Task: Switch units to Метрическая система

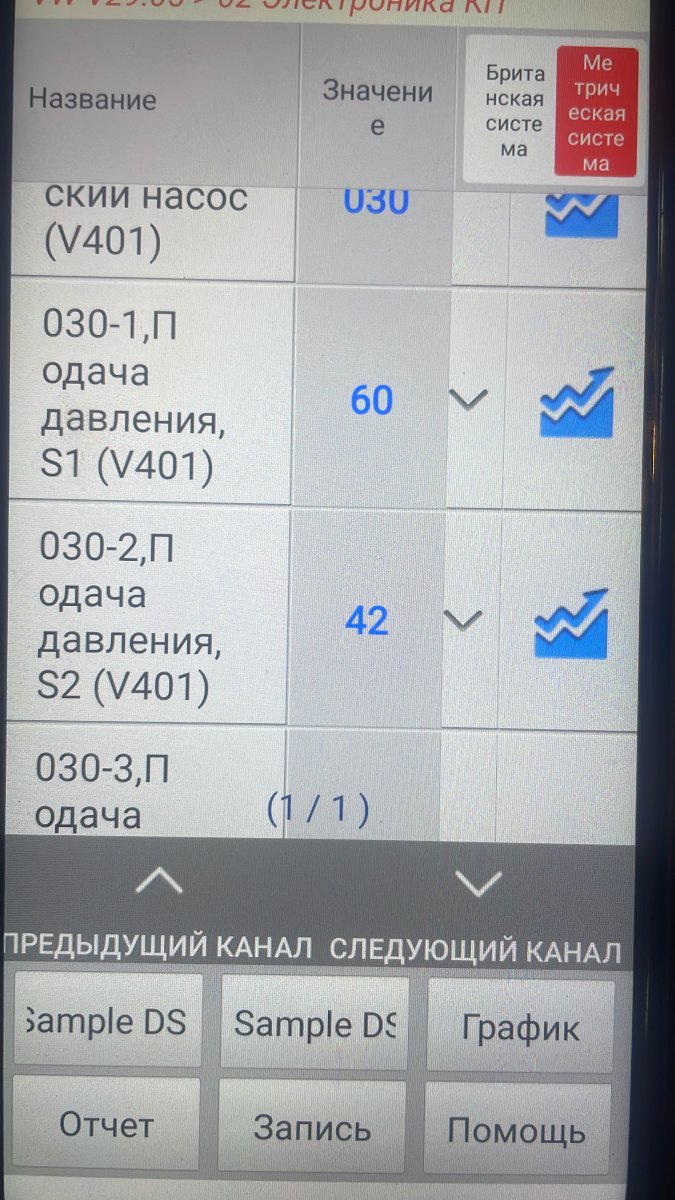Action: [597, 112]
